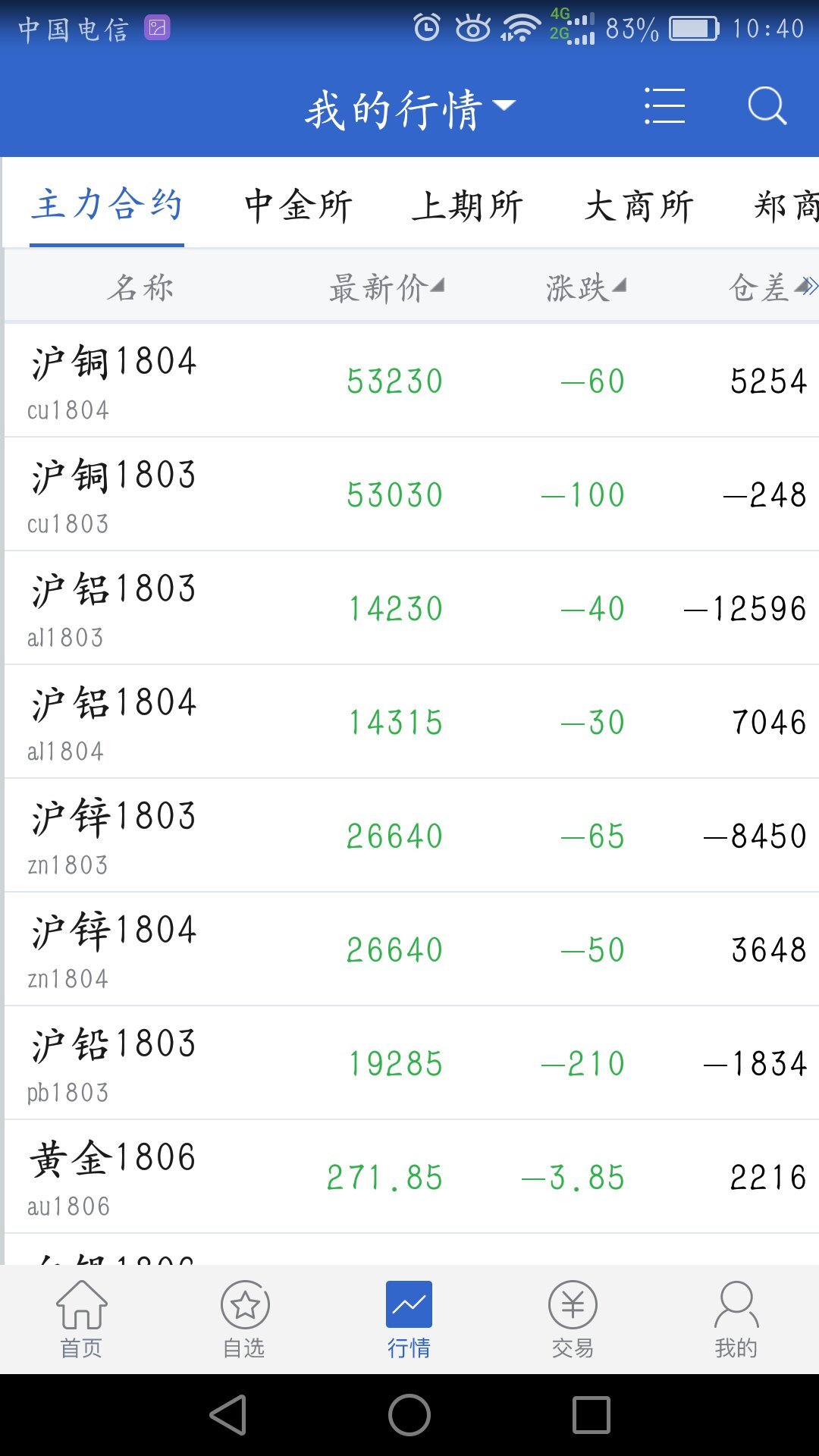Open the 我的行情 dropdown title
This screenshot has width=819, height=1456.
409,109
